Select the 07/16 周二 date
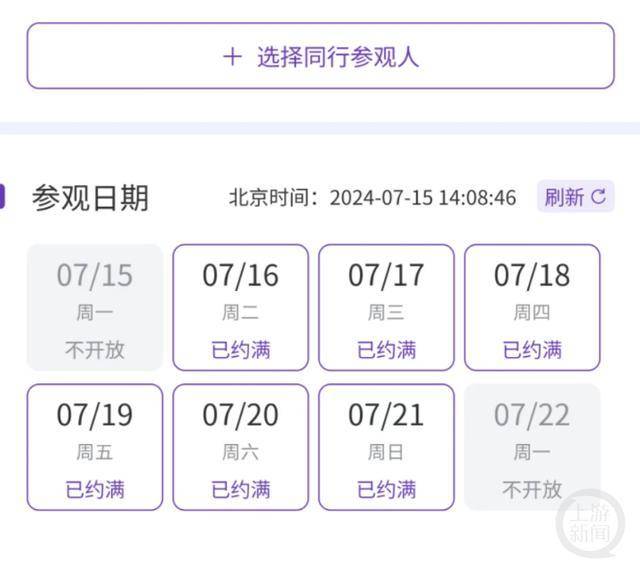This screenshot has height=573, width=640. click(240, 307)
